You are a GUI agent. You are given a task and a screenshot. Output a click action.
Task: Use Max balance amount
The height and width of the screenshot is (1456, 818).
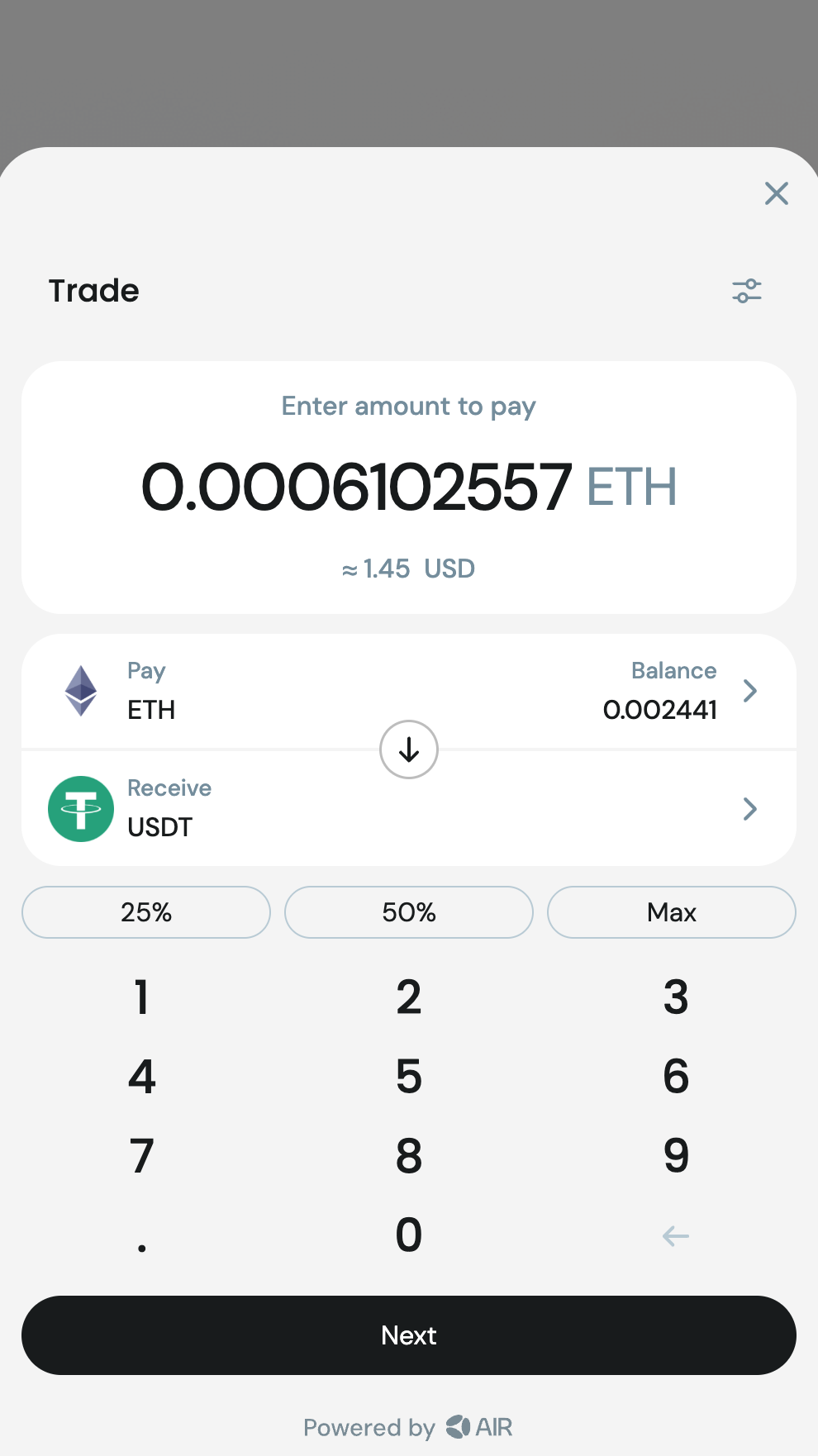pyautogui.click(x=671, y=912)
